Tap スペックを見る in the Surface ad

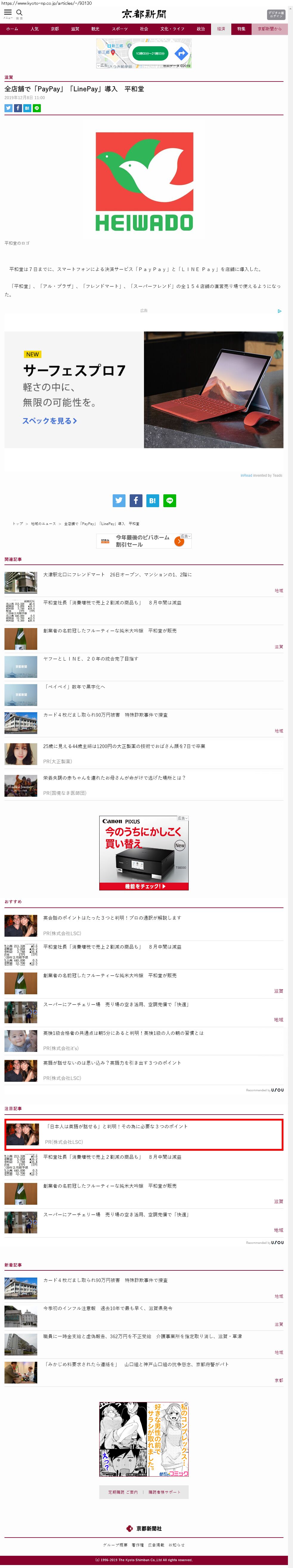tap(49, 421)
